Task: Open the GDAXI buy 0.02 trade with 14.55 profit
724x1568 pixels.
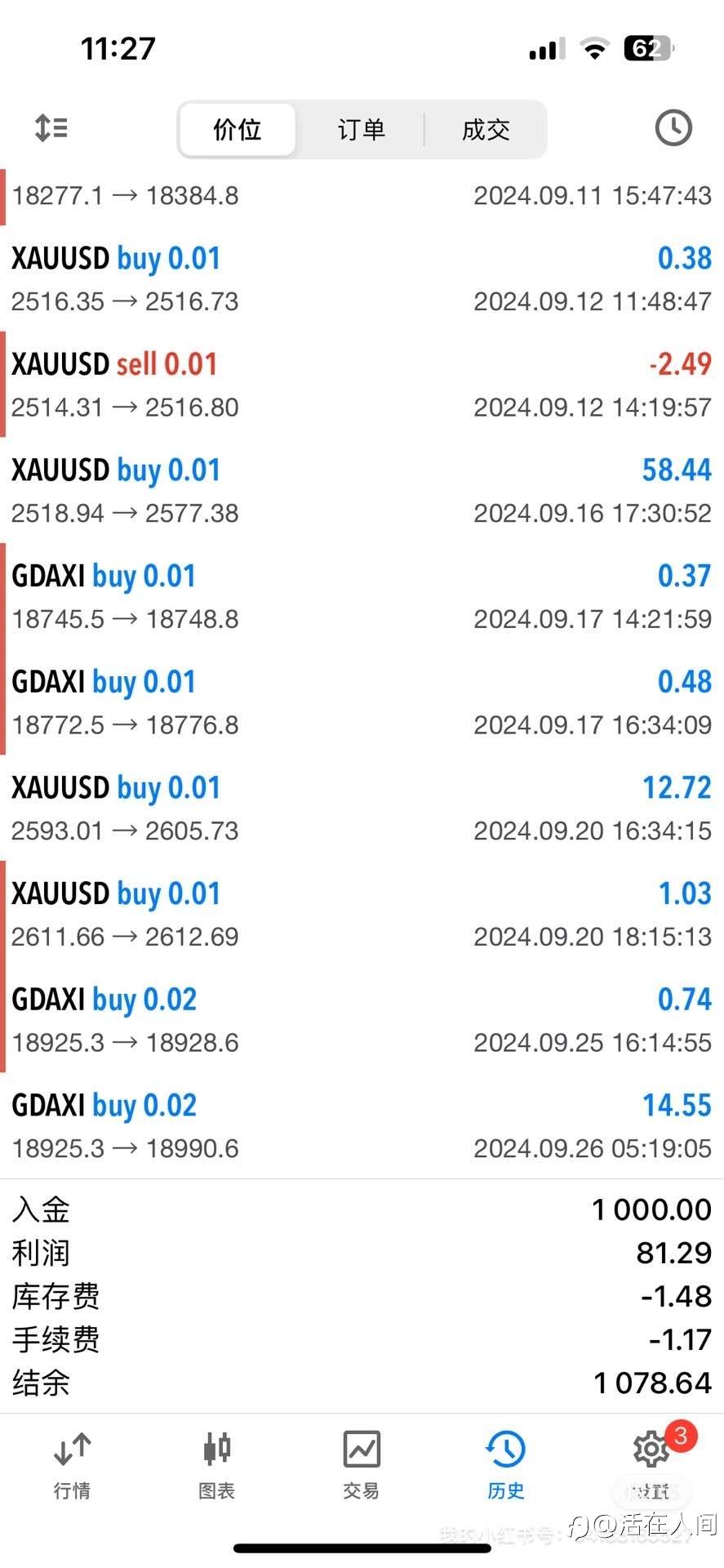Action: tap(362, 1125)
